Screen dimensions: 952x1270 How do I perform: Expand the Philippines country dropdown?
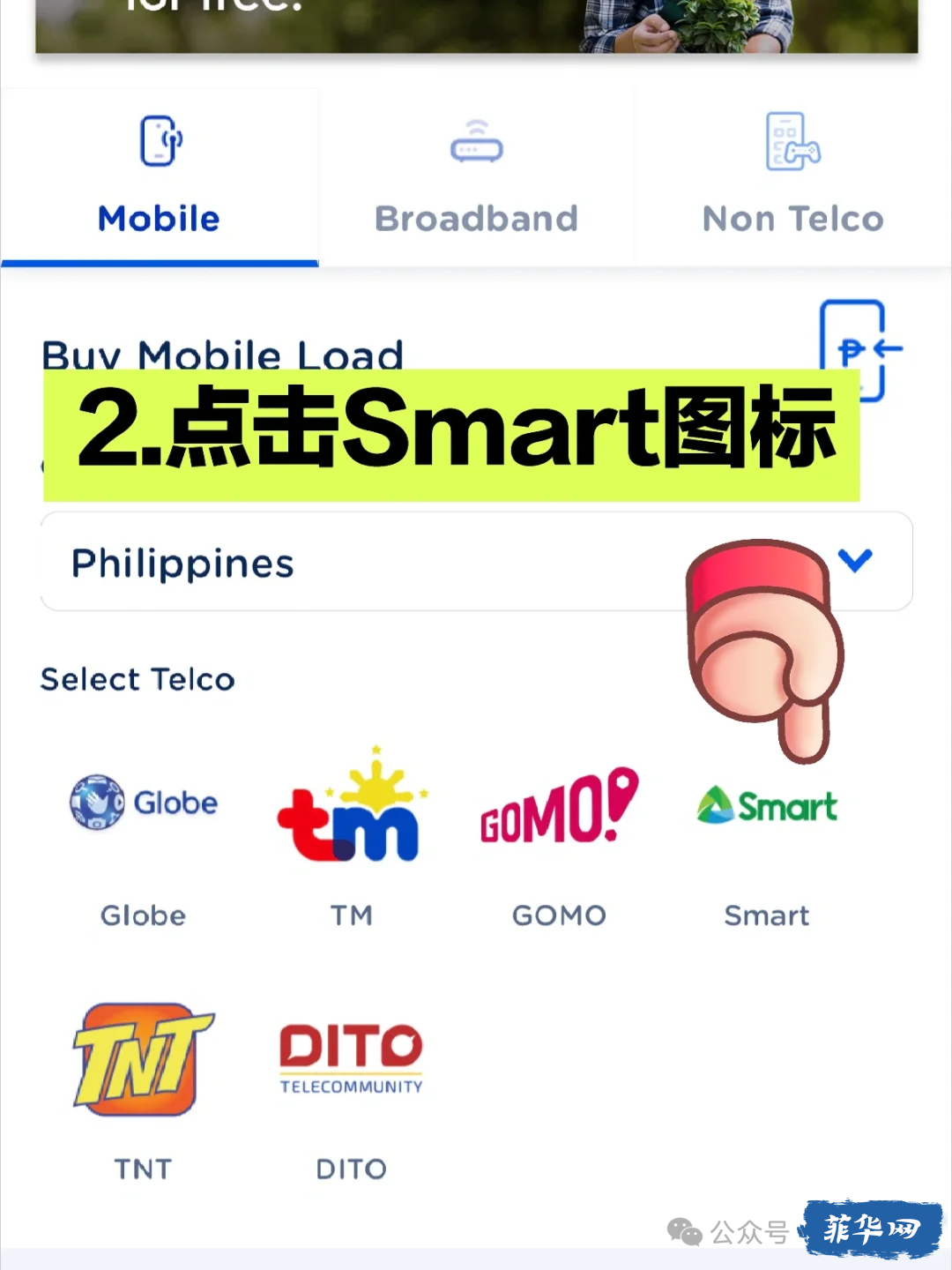coord(854,561)
